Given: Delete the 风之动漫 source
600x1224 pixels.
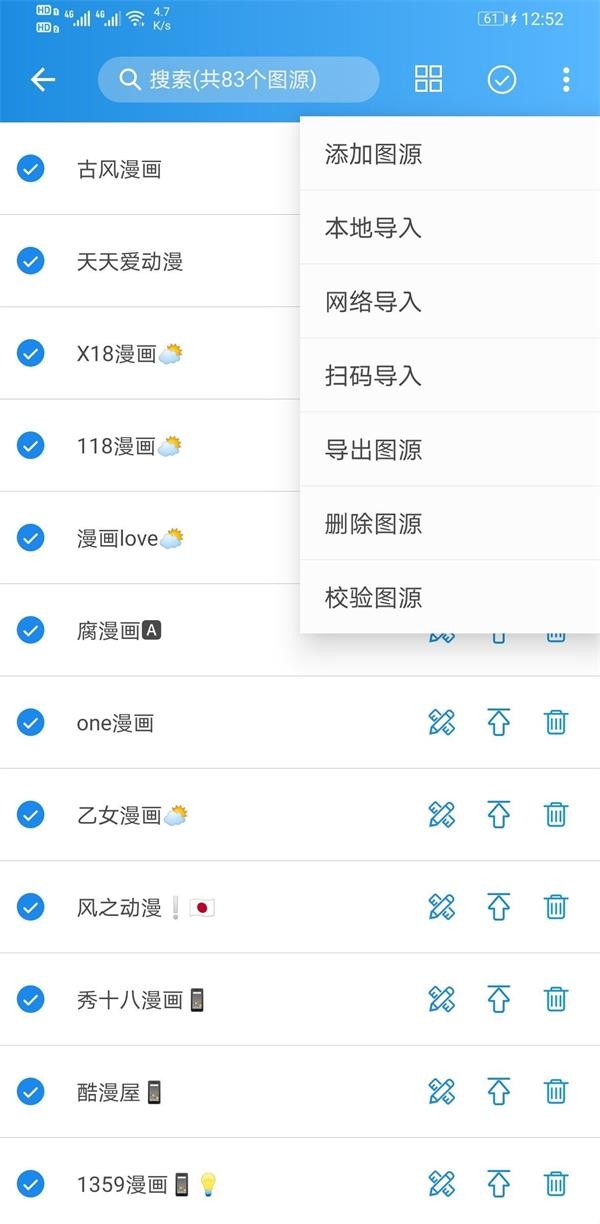Looking at the screenshot, I should click(x=556, y=907).
